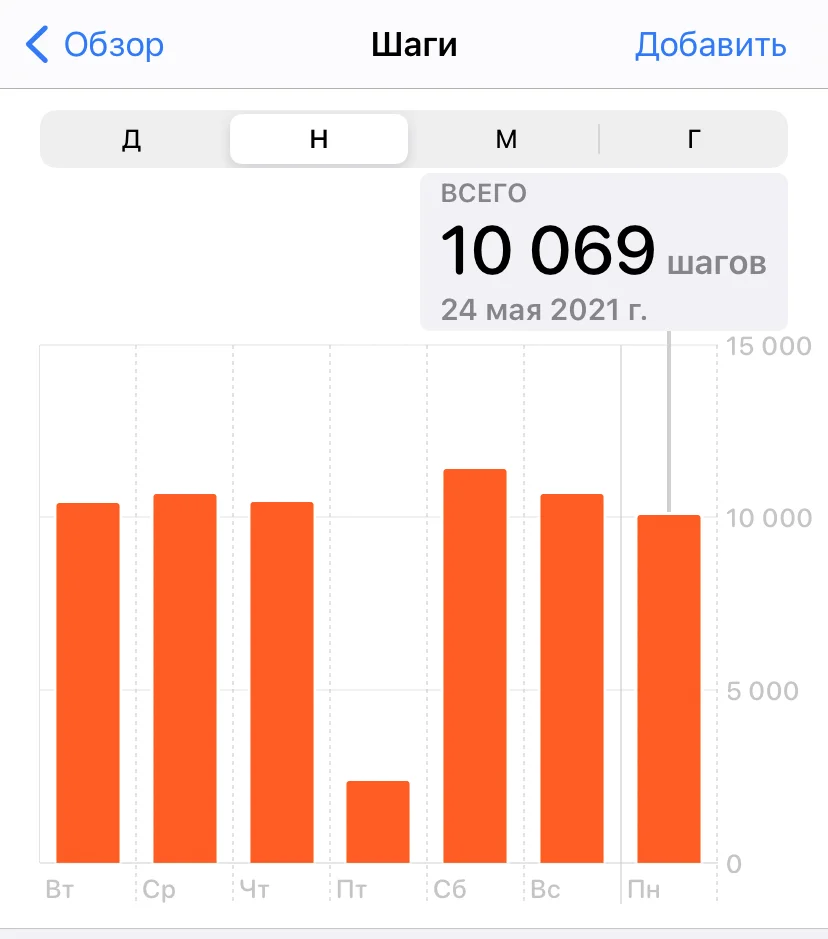Show the Г year view

[x=693, y=139]
